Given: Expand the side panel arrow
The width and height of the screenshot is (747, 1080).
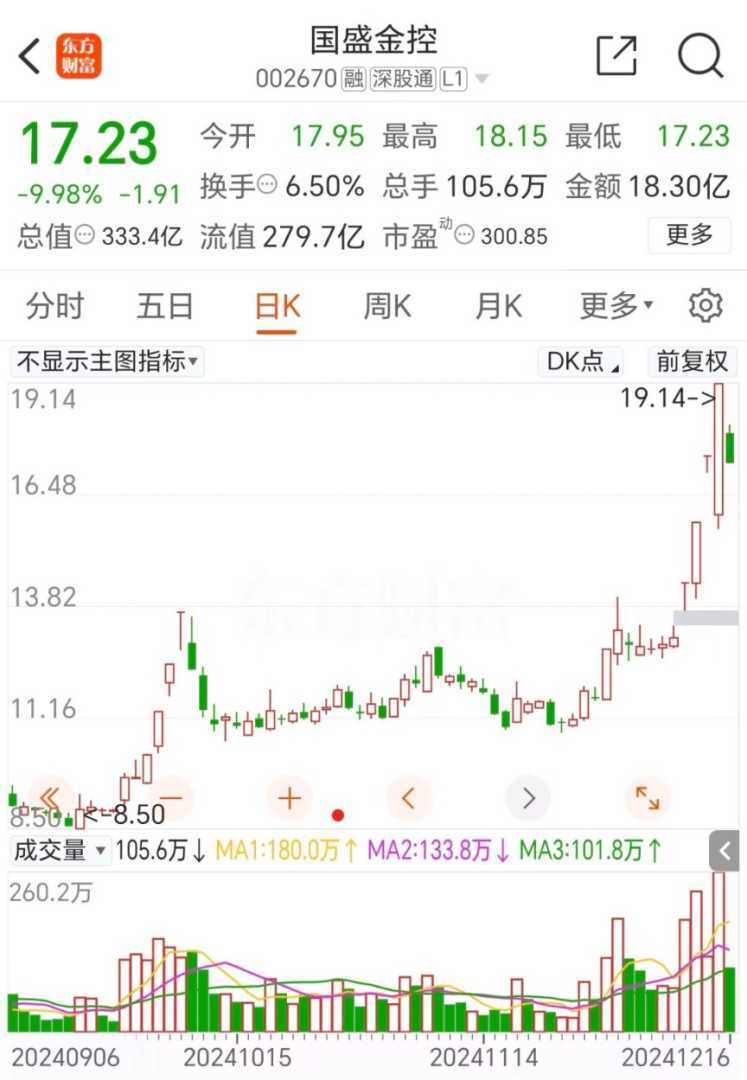Looking at the screenshot, I should click(x=725, y=852).
